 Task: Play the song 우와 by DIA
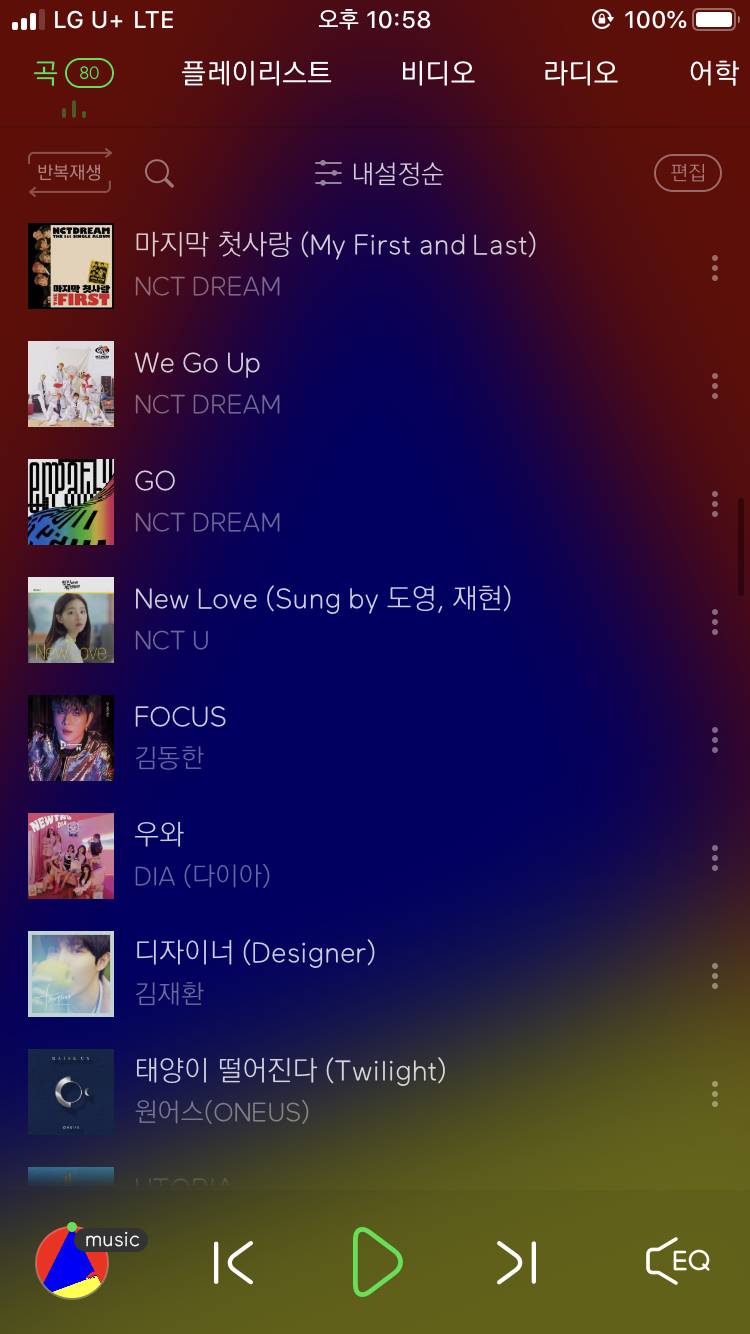click(160, 854)
